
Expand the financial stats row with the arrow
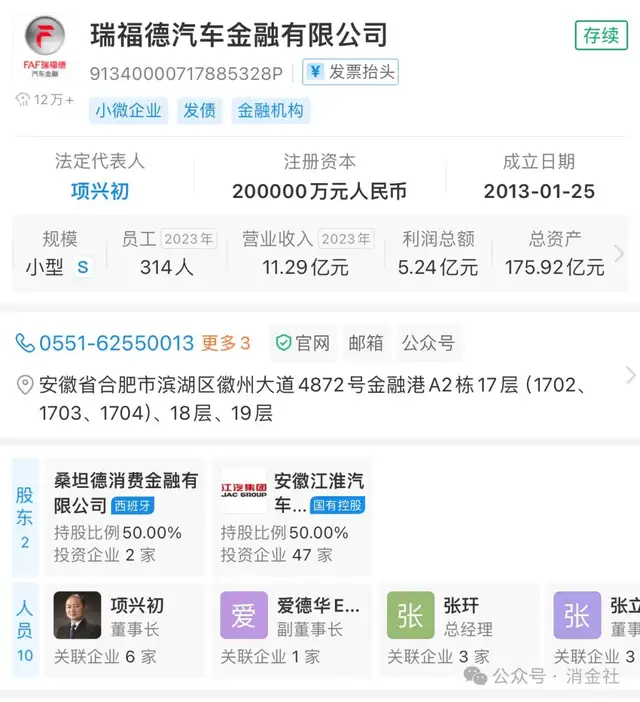pos(619,254)
